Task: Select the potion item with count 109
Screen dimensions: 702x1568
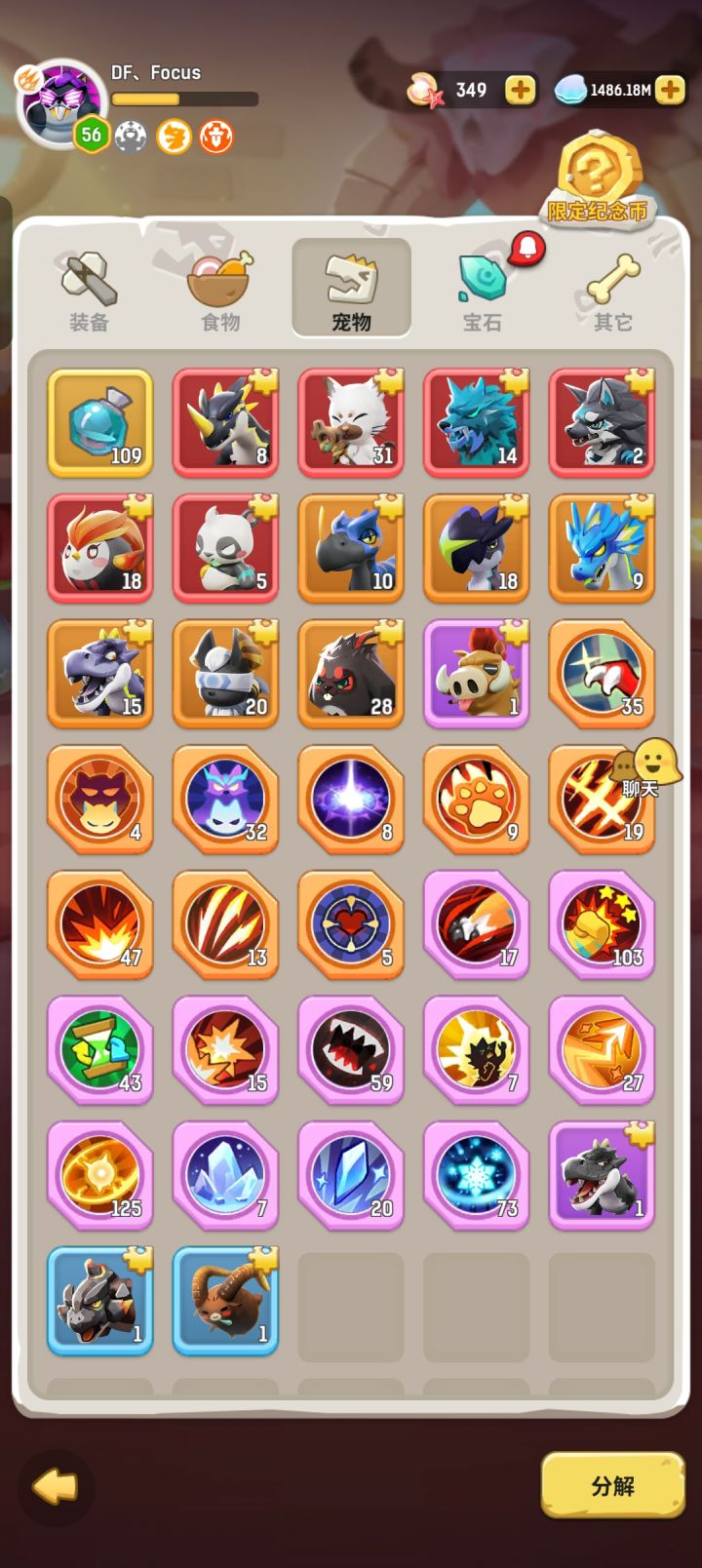Action: pos(99,423)
